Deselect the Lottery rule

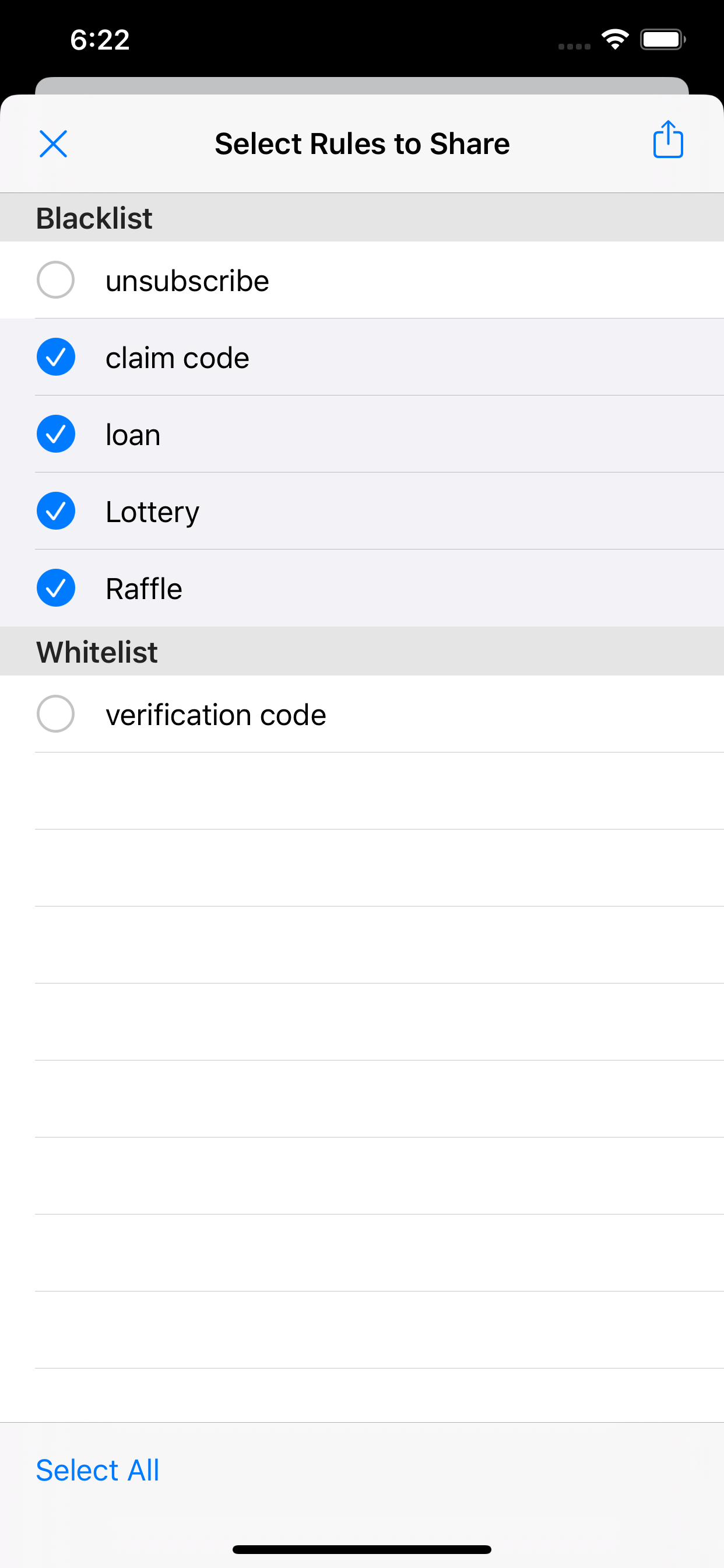tap(56, 510)
